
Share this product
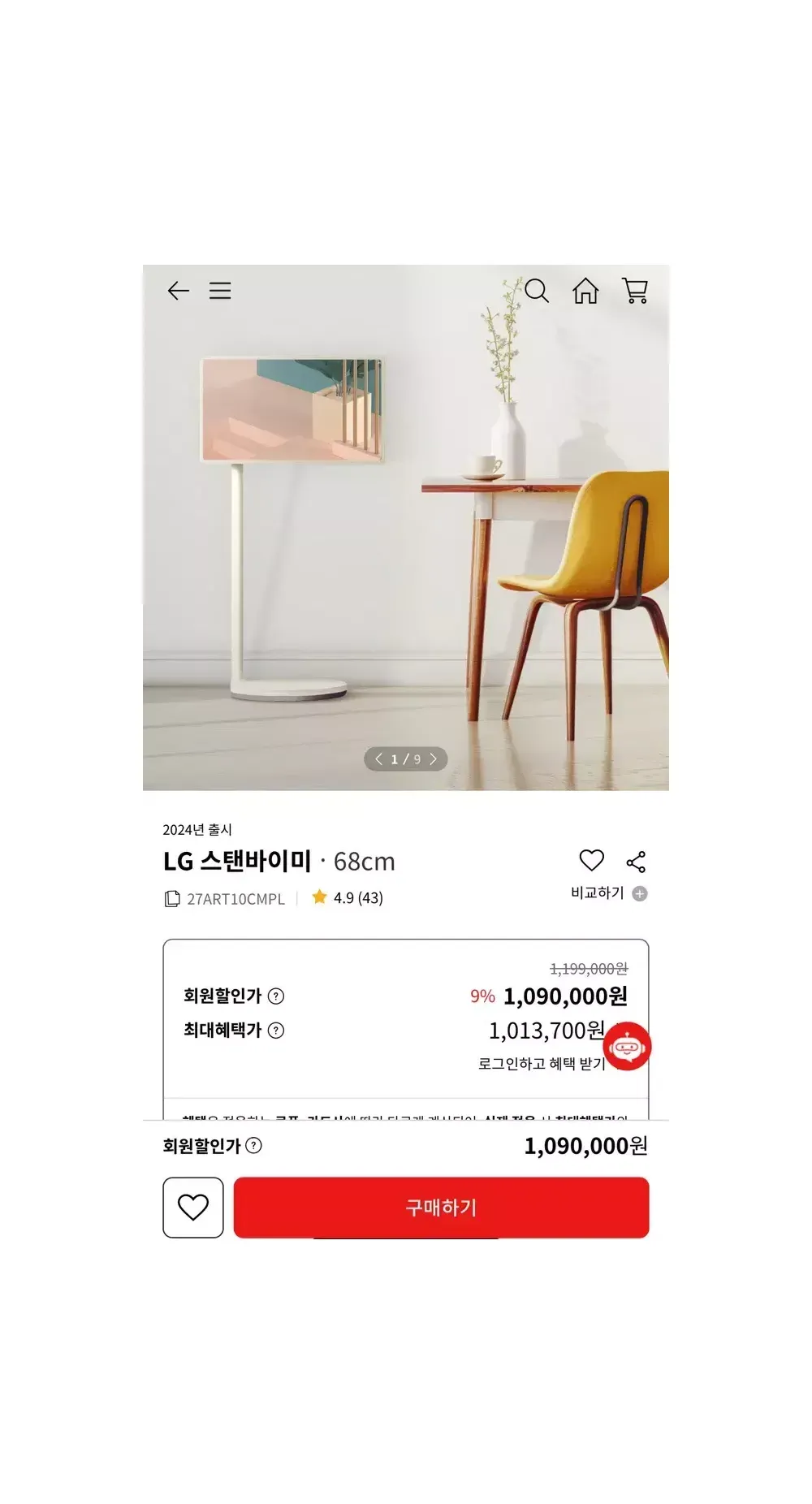click(636, 862)
